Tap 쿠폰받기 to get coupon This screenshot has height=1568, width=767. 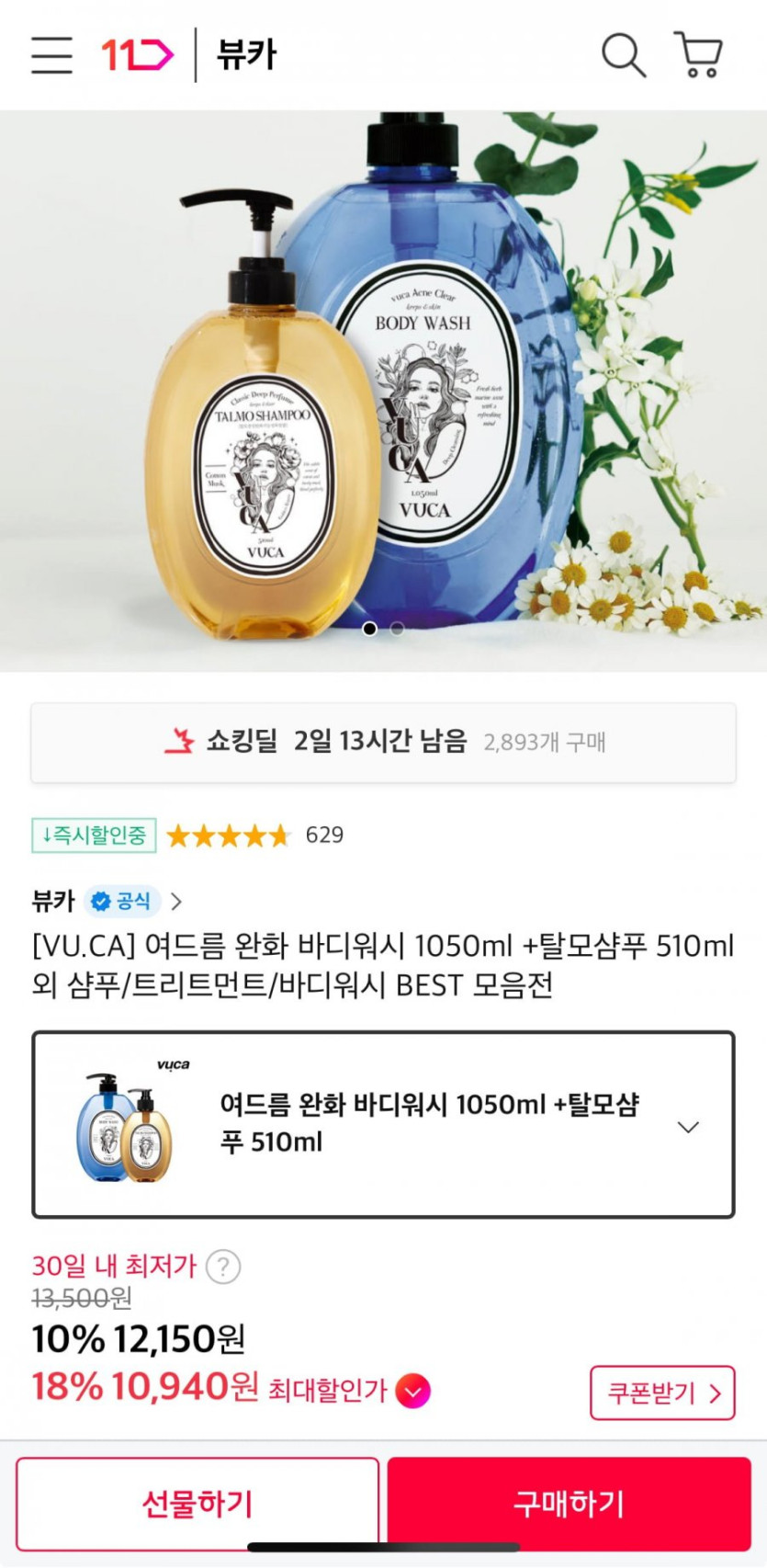[x=662, y=1392]
